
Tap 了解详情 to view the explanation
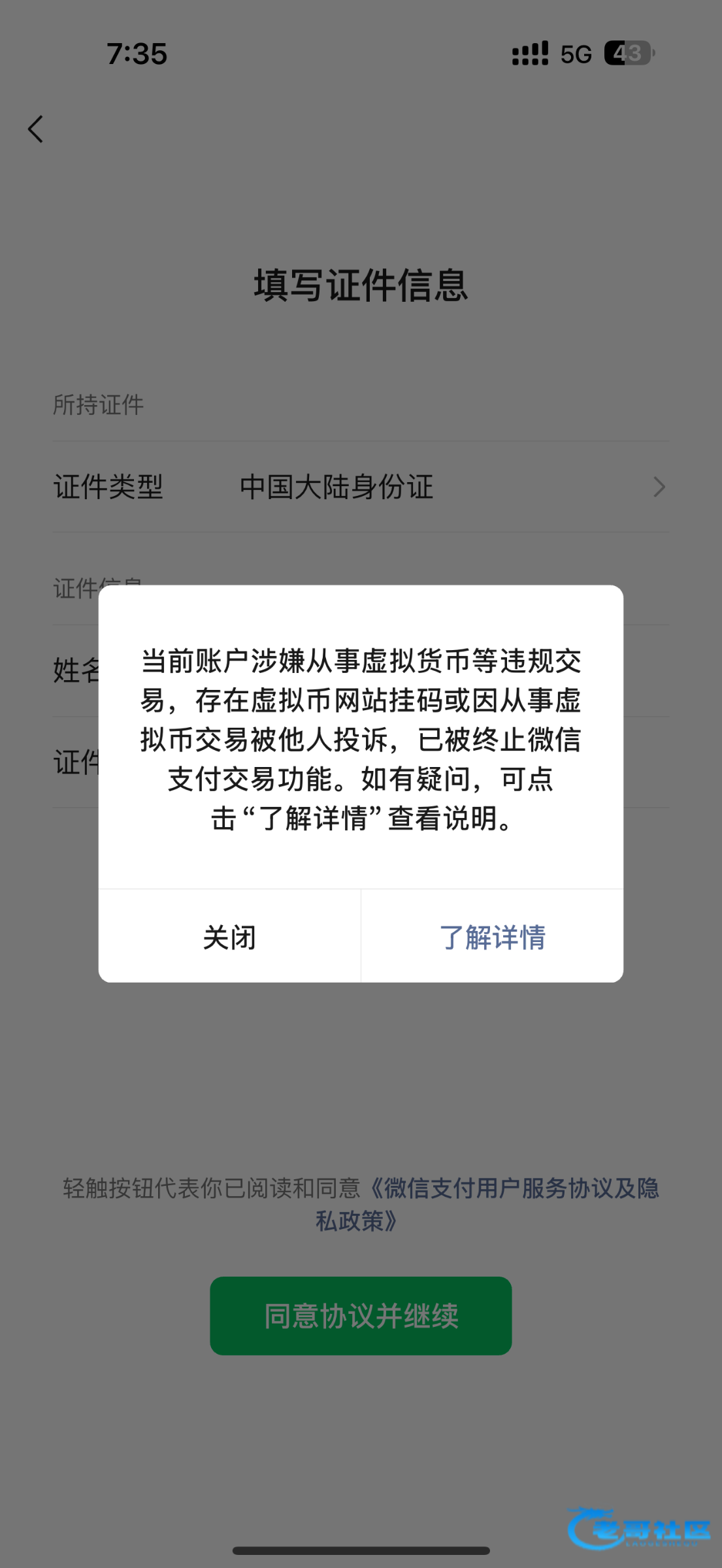pos(492,937)
